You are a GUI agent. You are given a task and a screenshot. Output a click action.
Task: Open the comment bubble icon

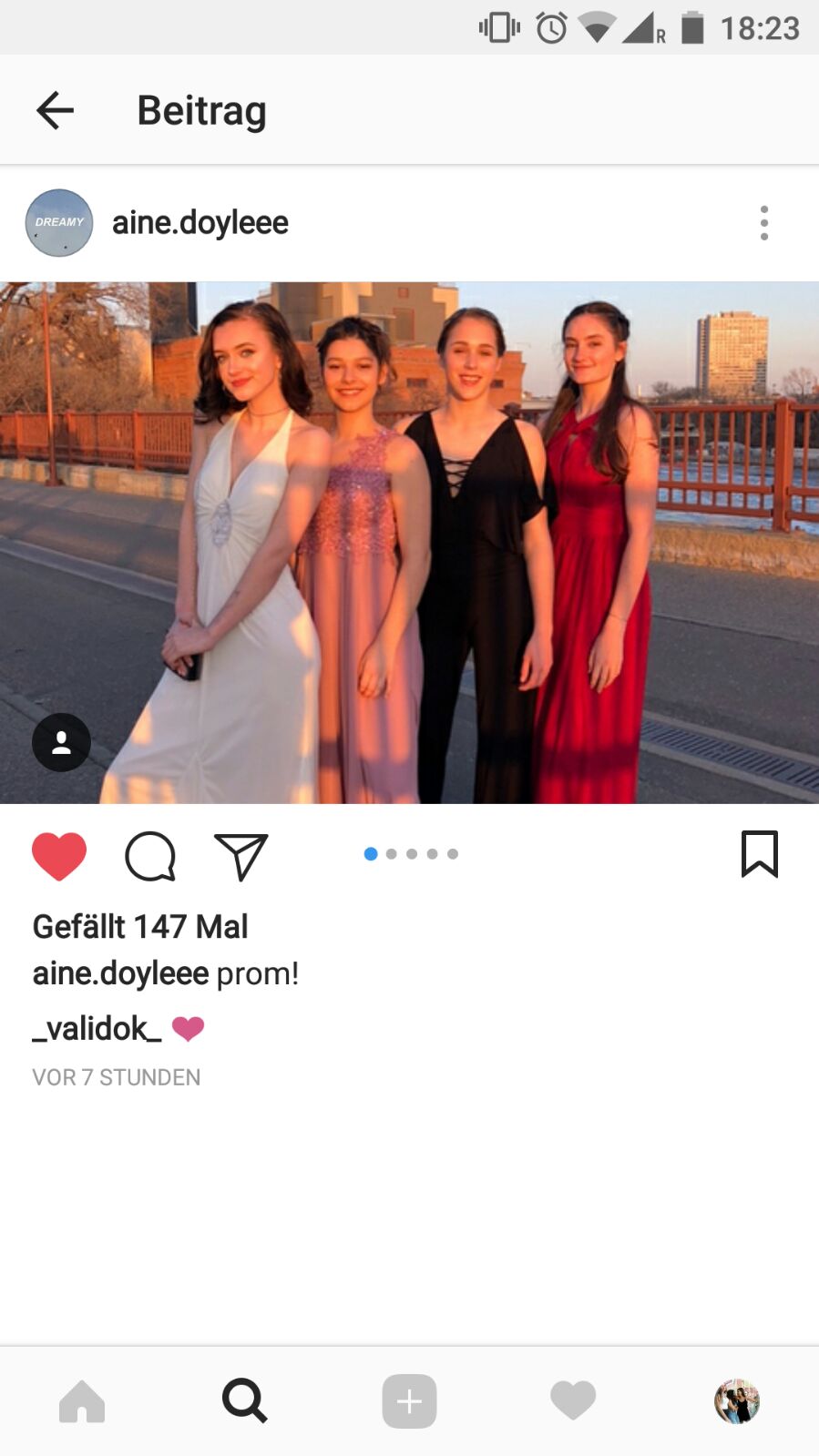pos(150,856)
